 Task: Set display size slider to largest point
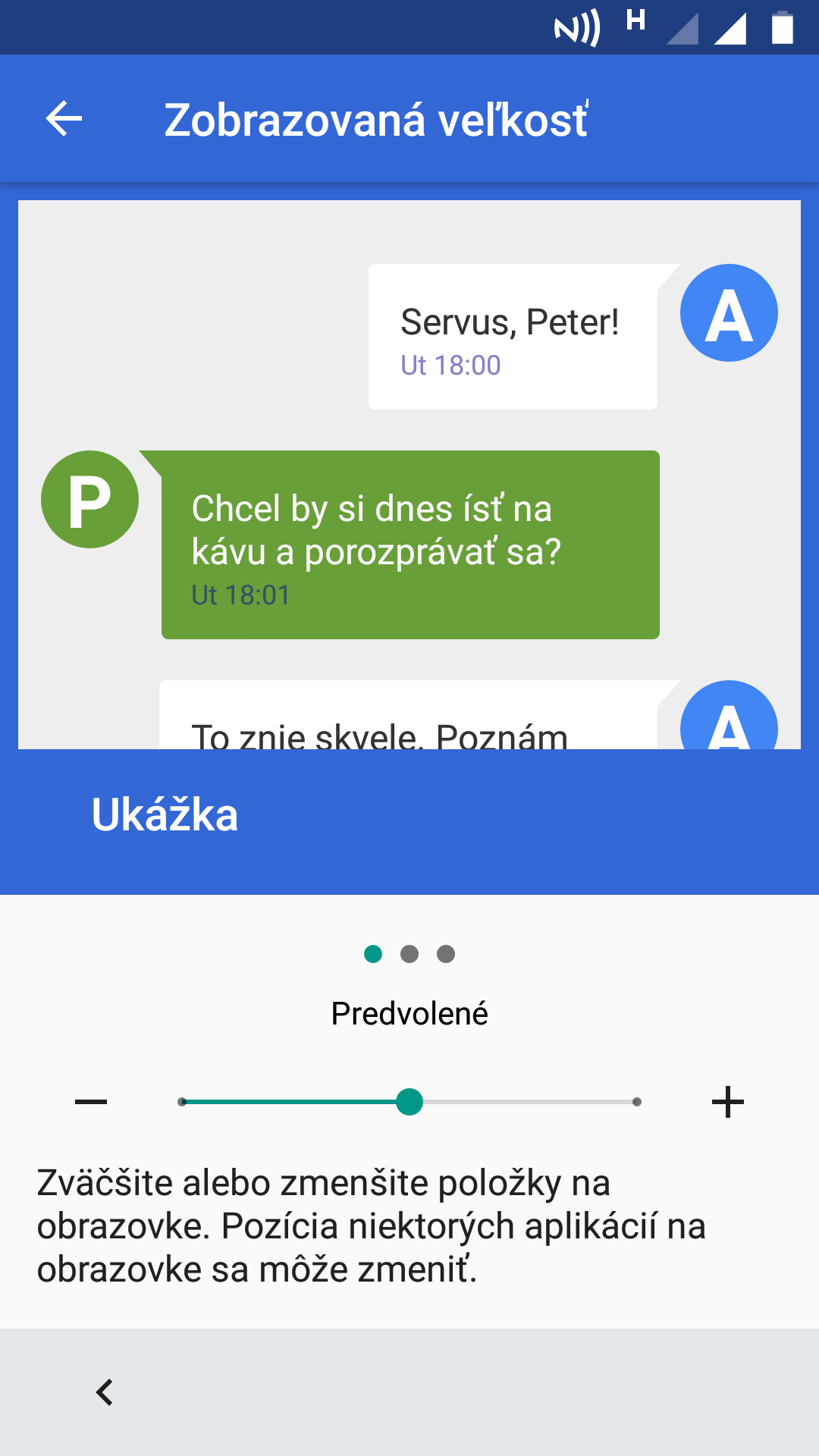click(637, 1102)
